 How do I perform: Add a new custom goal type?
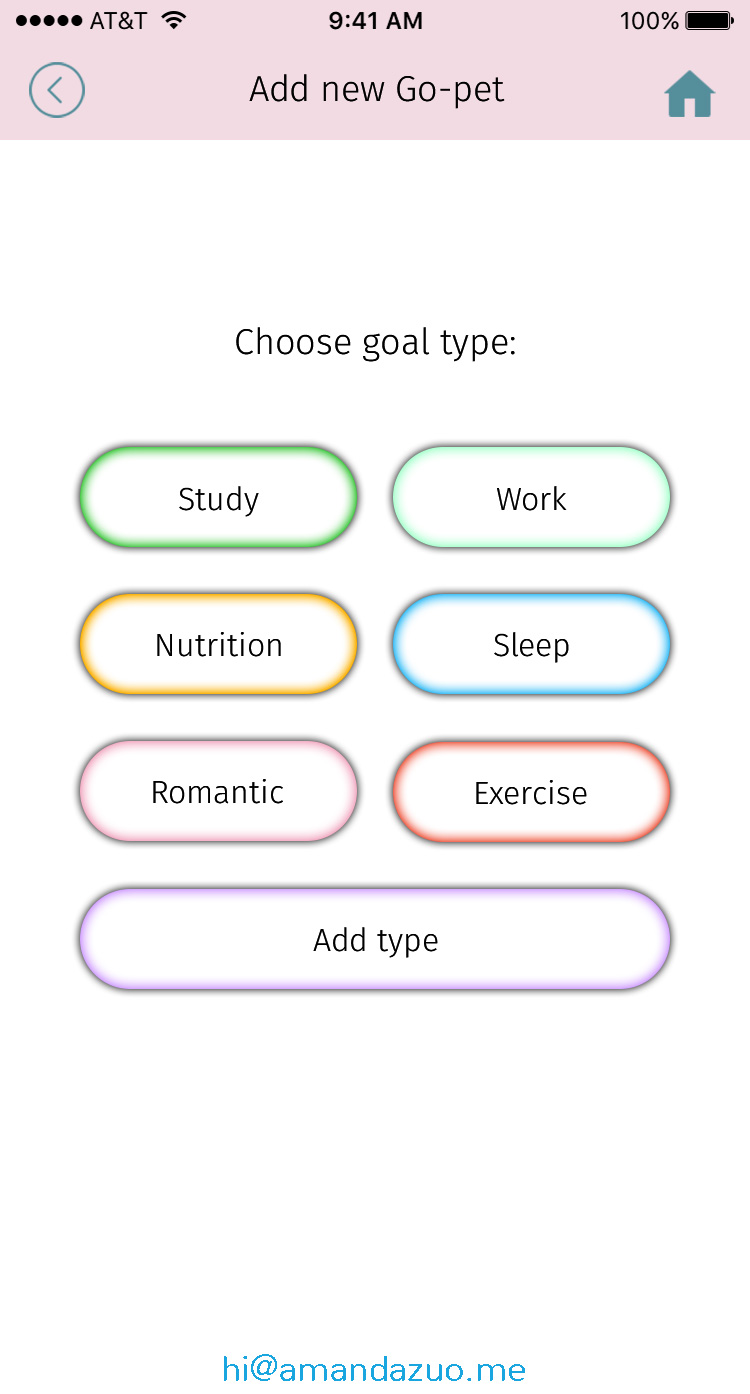click(x=375, y=940)
